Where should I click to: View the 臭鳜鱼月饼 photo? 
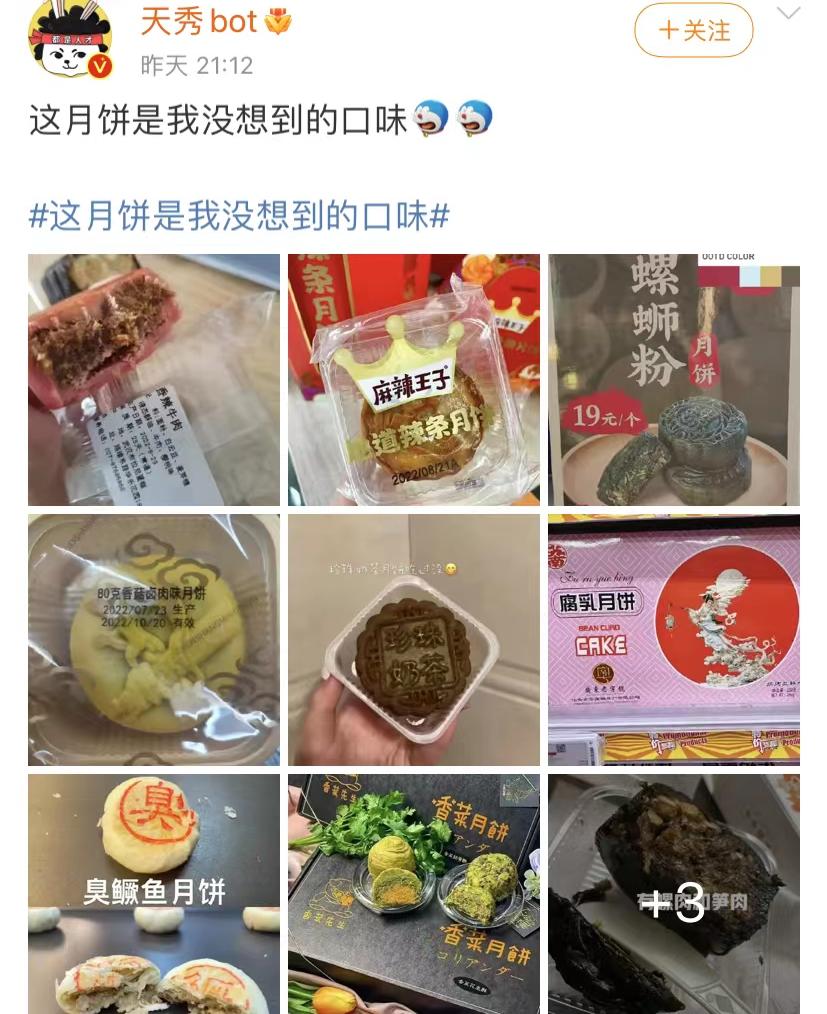(154, 893)
